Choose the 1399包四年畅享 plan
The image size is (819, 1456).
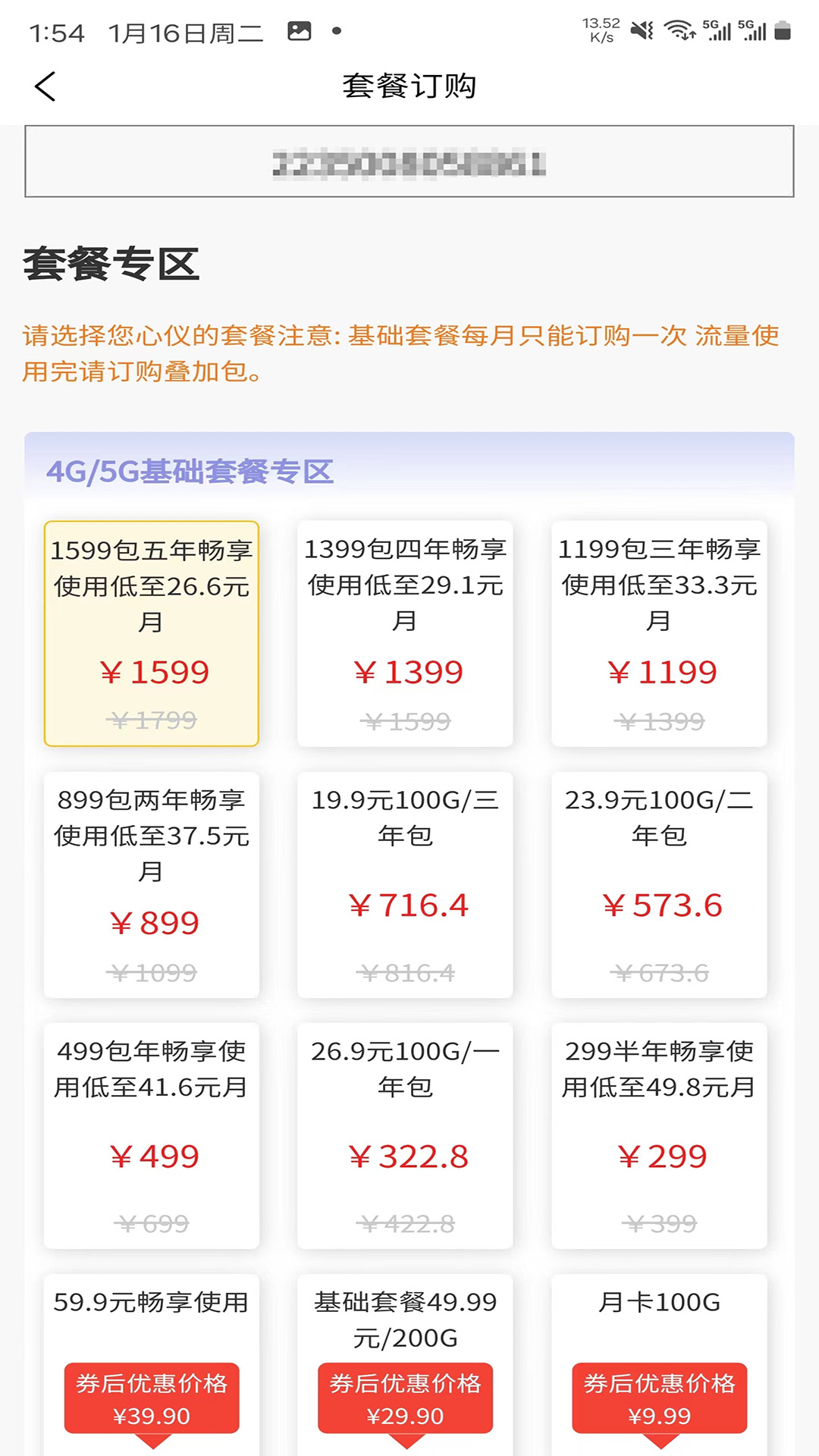coord(405,634)
